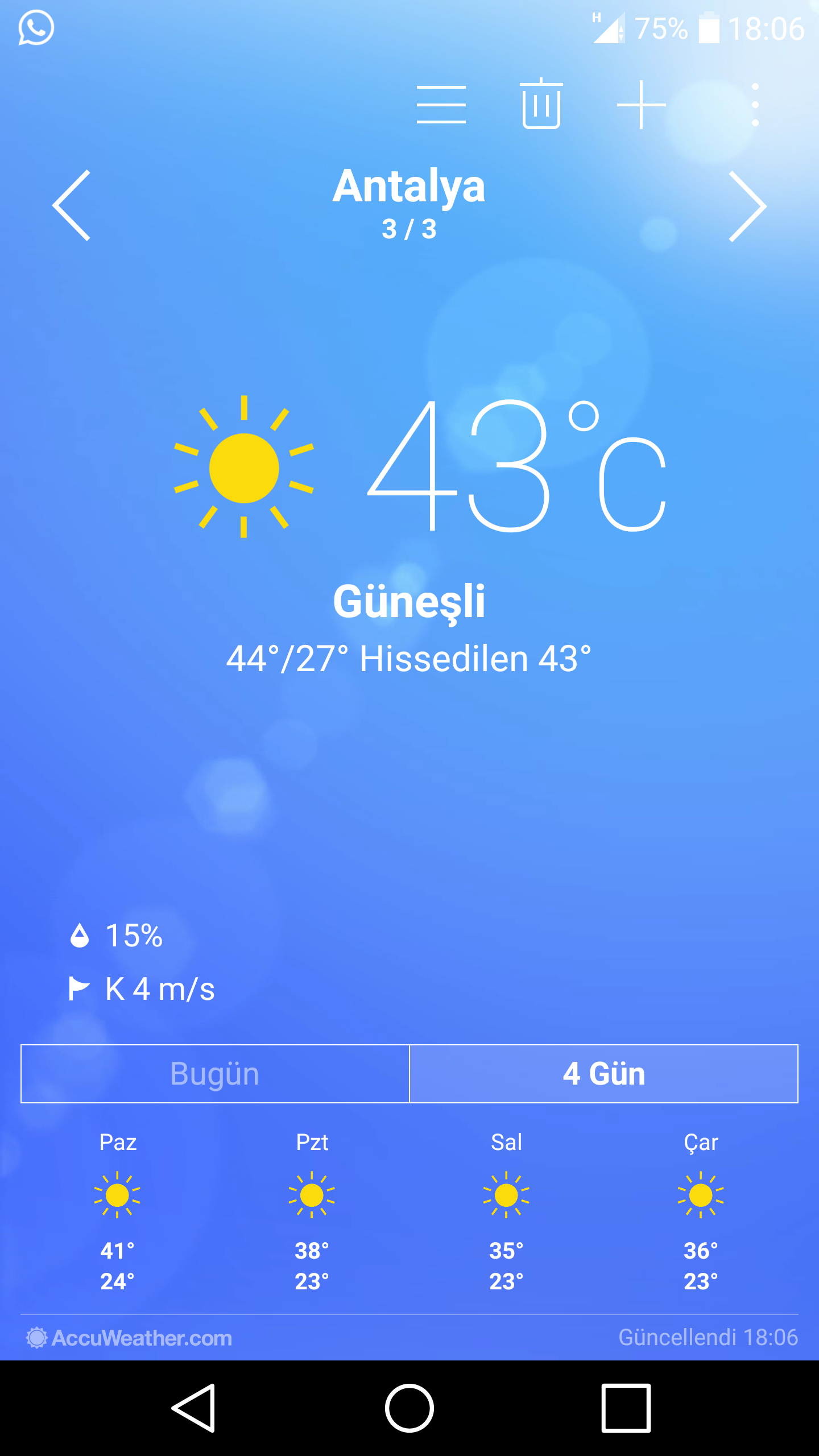819x1456 pixels.
Task: Tap the system back button
Action: (x=193, y=1408)
